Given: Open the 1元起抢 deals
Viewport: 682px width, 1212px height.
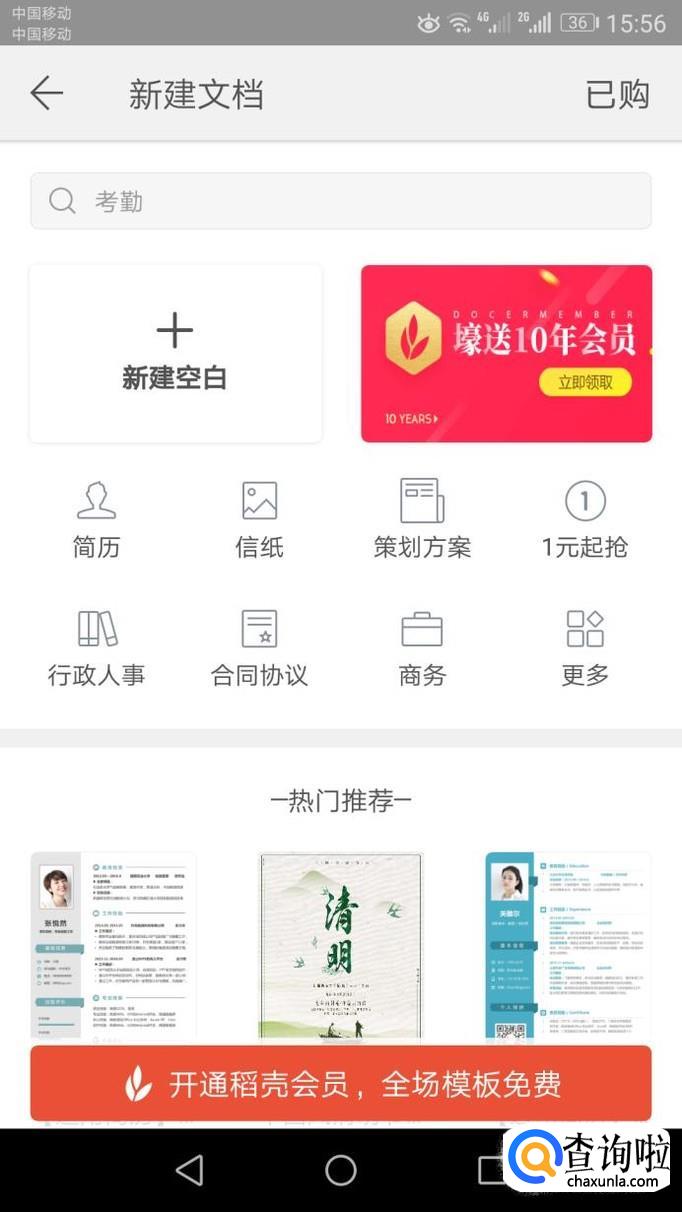Looking at the screenshot, I should click(x=585, y=519).
